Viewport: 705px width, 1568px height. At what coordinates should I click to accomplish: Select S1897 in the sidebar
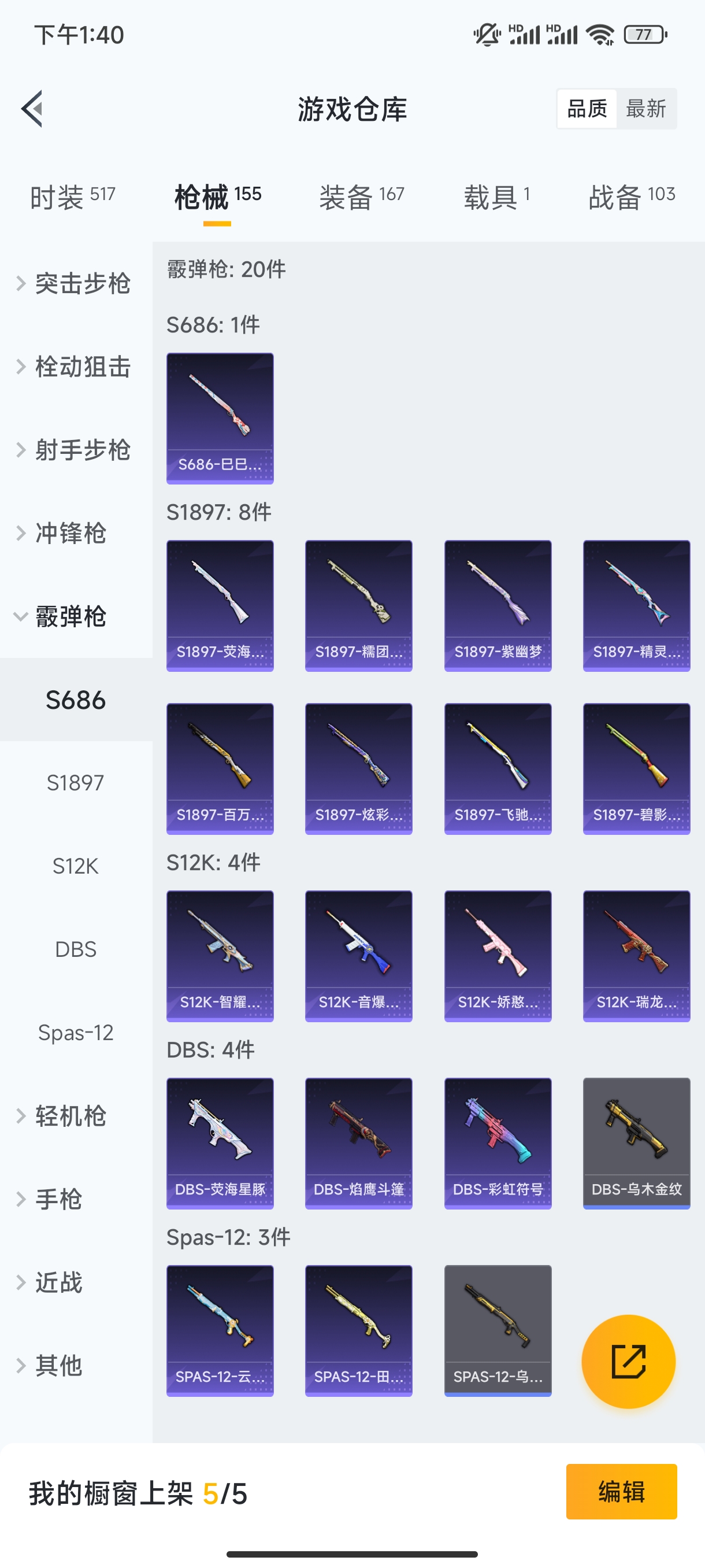(76, 783)
